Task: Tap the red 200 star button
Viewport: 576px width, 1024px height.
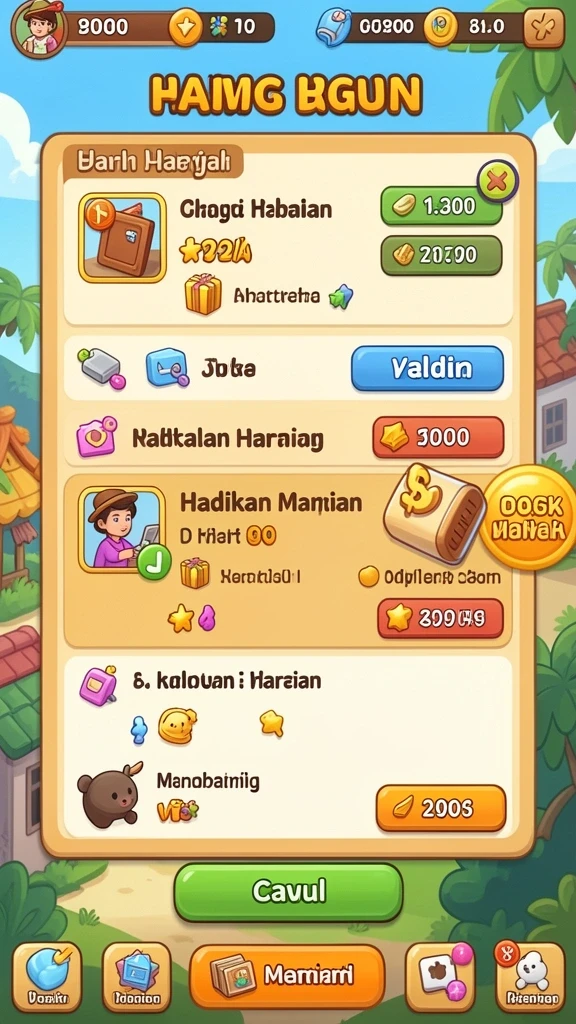Action: point(441,618)
